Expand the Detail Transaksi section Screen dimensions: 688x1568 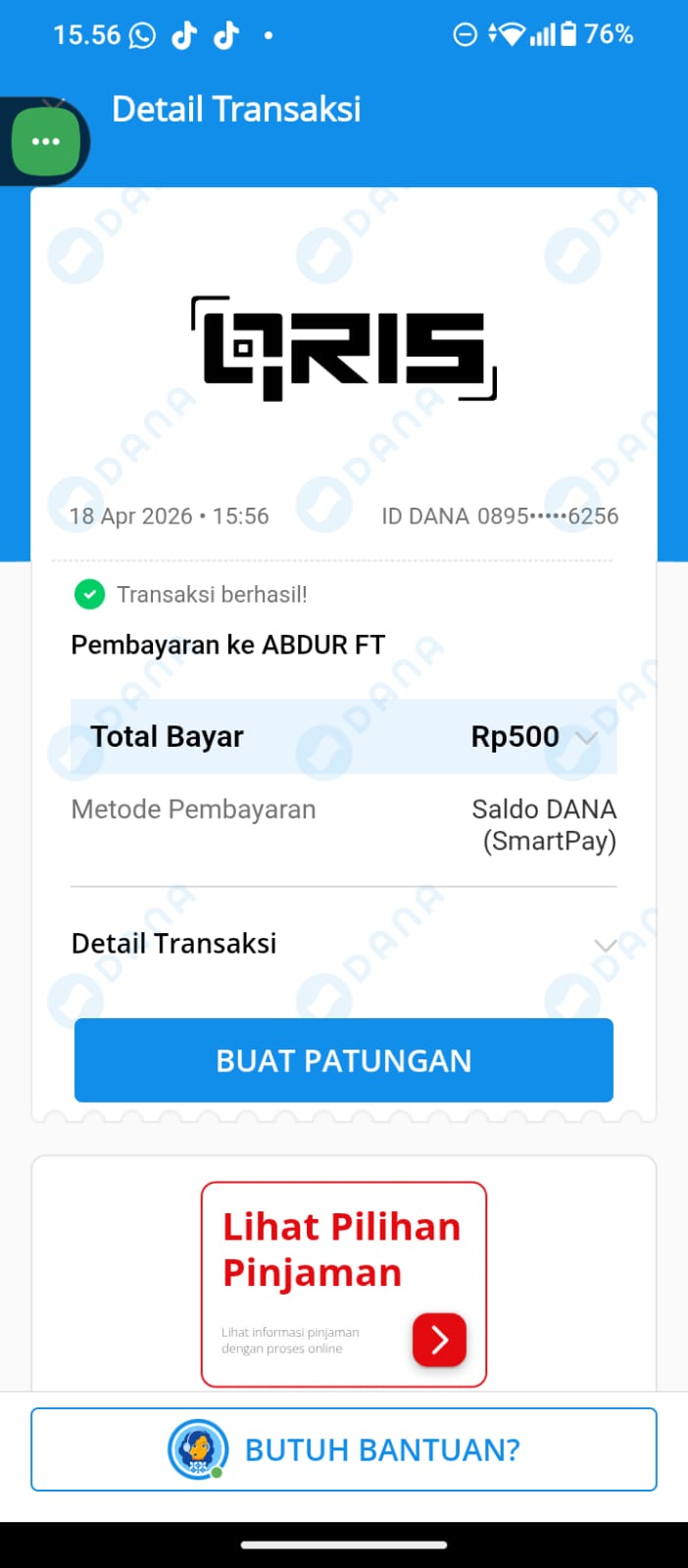pos(605,945)
